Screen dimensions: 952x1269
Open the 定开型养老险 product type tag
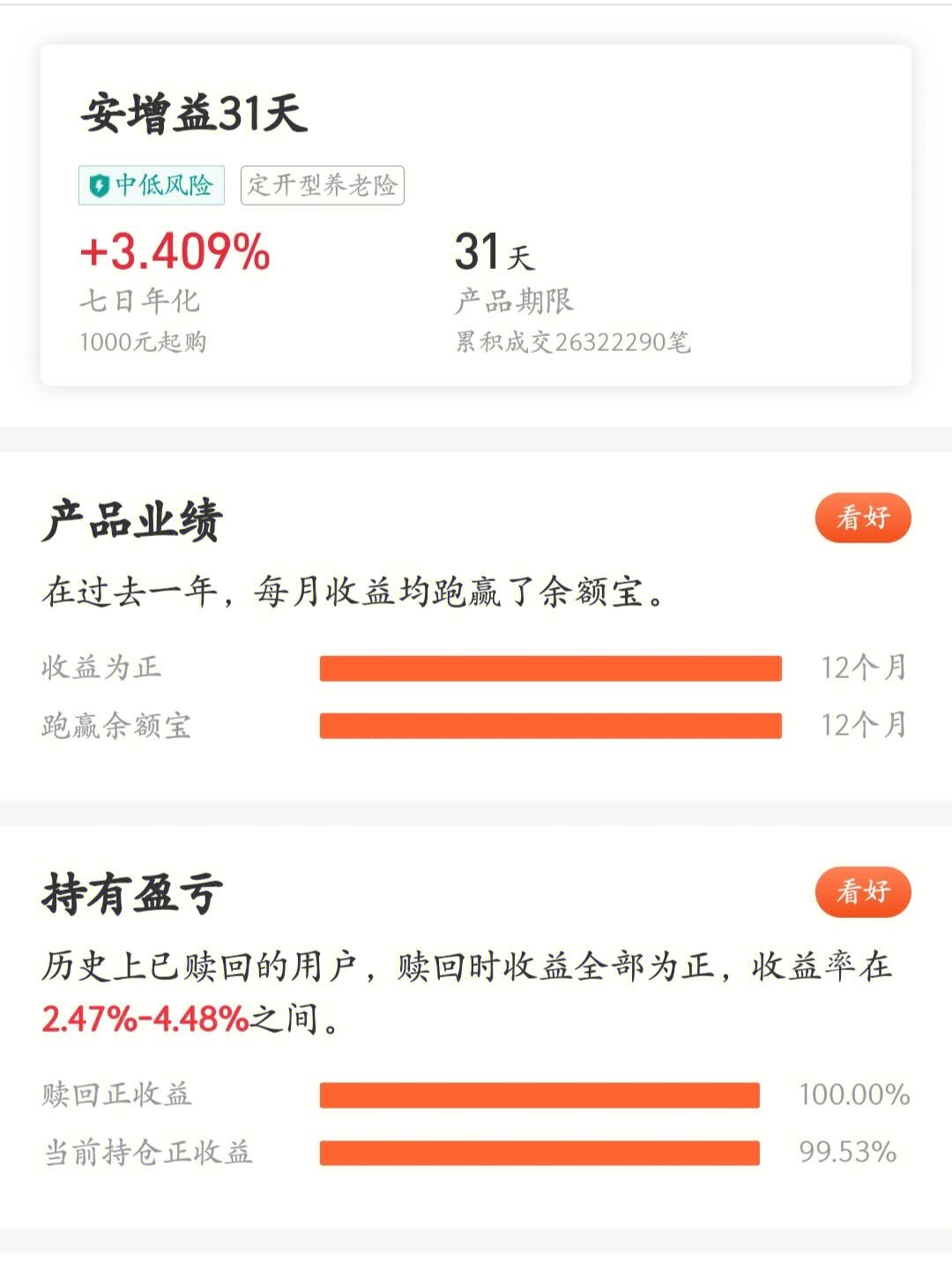323,185
